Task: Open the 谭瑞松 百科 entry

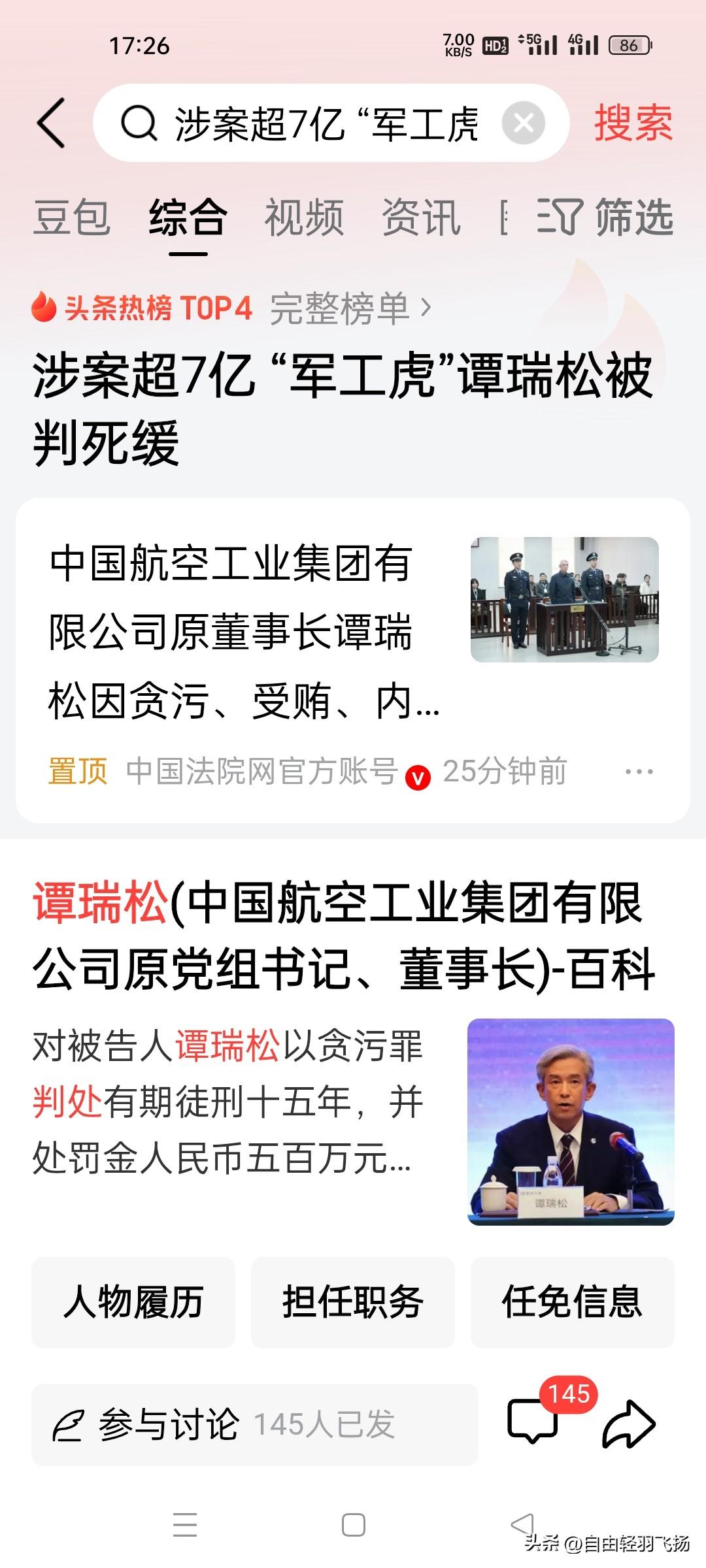Action: coord(343,936)
